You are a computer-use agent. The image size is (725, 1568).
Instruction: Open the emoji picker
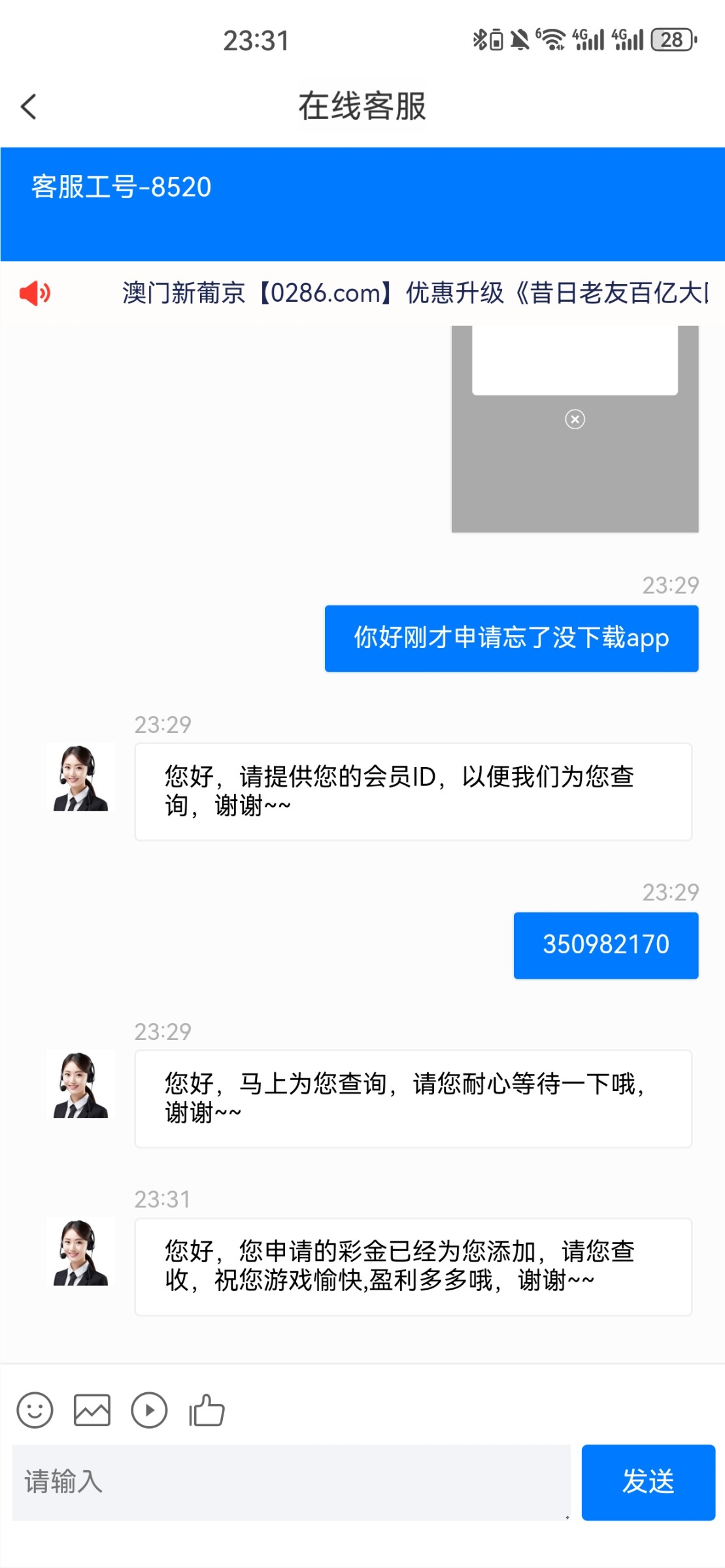click(x=35, y=1410)
